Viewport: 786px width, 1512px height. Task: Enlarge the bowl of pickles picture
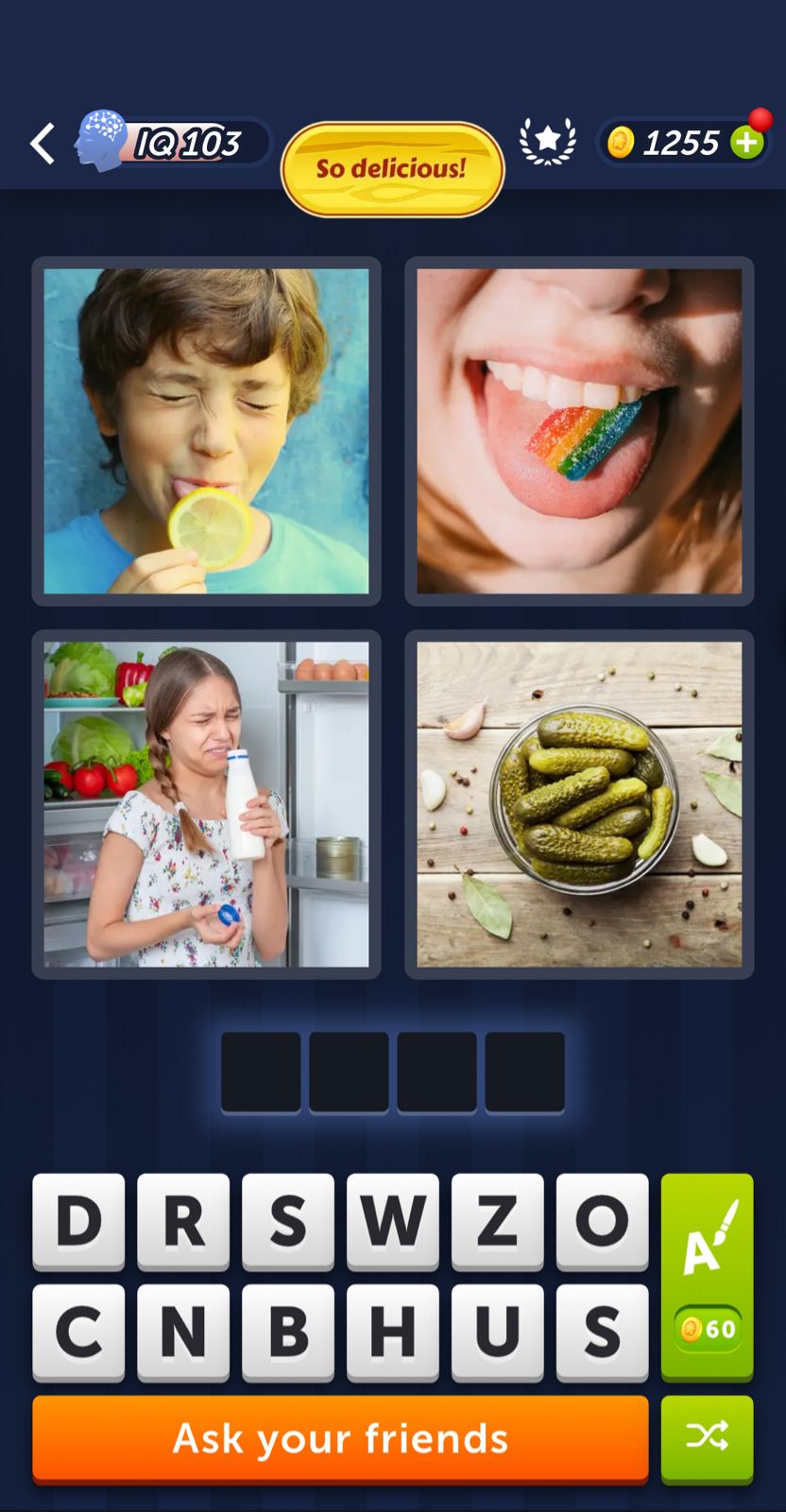579,804
